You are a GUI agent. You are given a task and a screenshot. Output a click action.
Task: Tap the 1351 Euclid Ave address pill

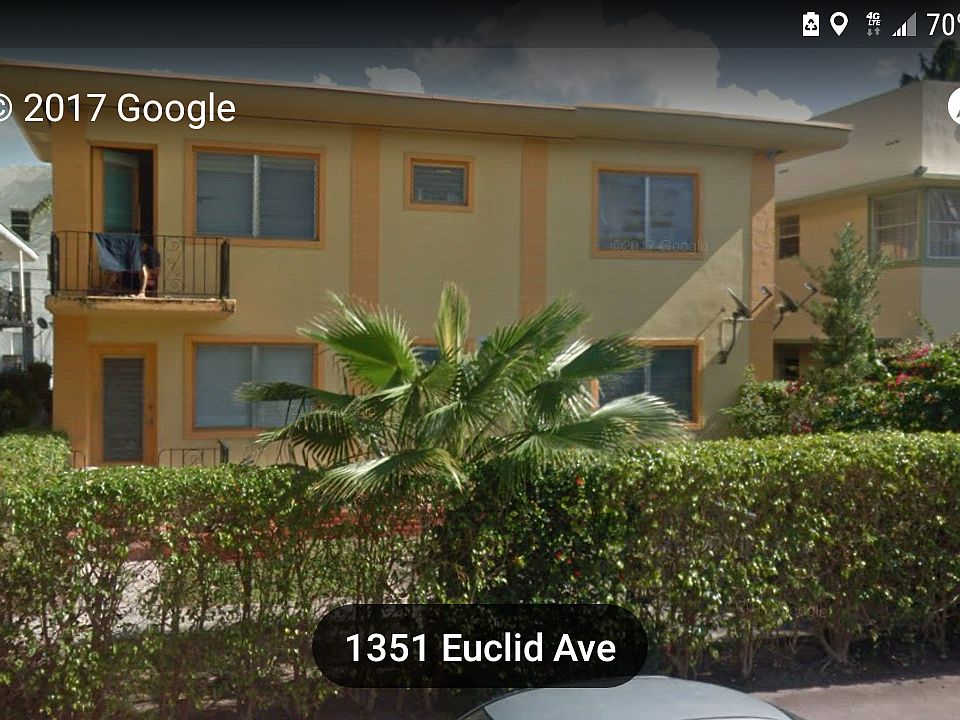(x=480, y=648)
